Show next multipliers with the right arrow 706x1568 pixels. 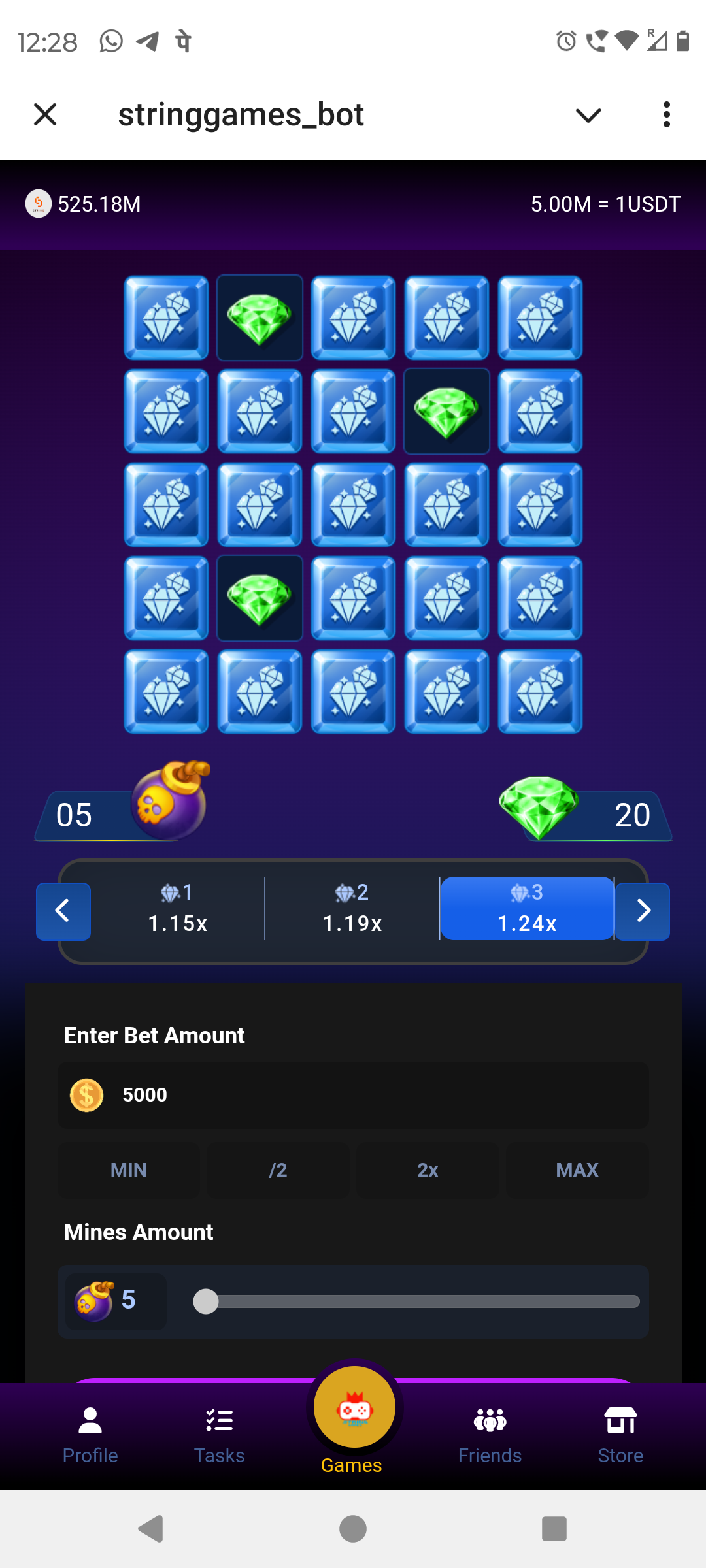point(643,911)
